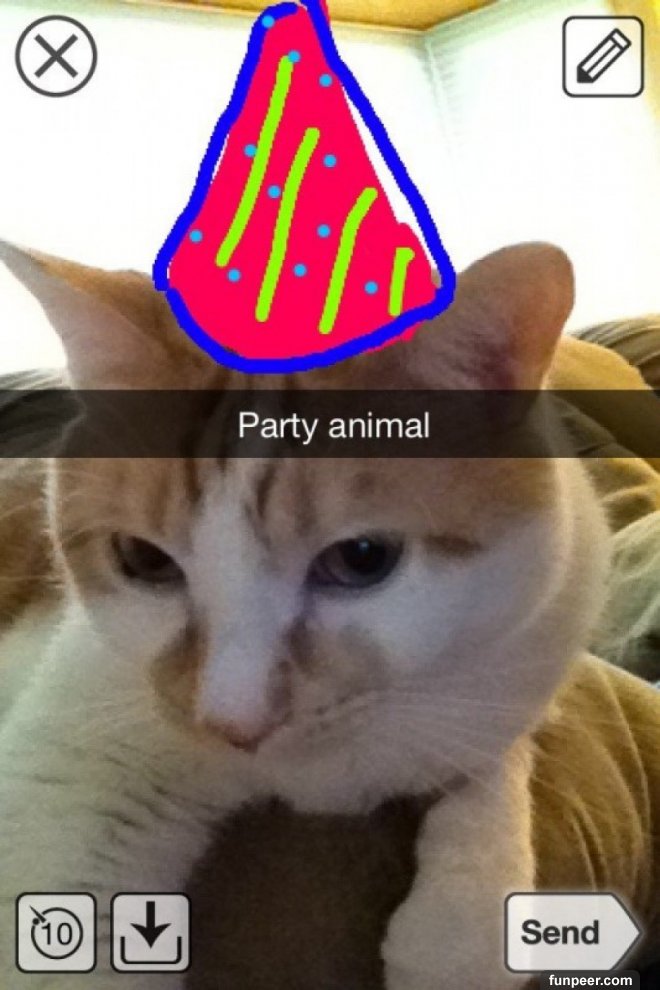Image resolution: width=660 pixels, height=990 pixels.
Task: Open the pencil drawing tool
Action: 603,57
